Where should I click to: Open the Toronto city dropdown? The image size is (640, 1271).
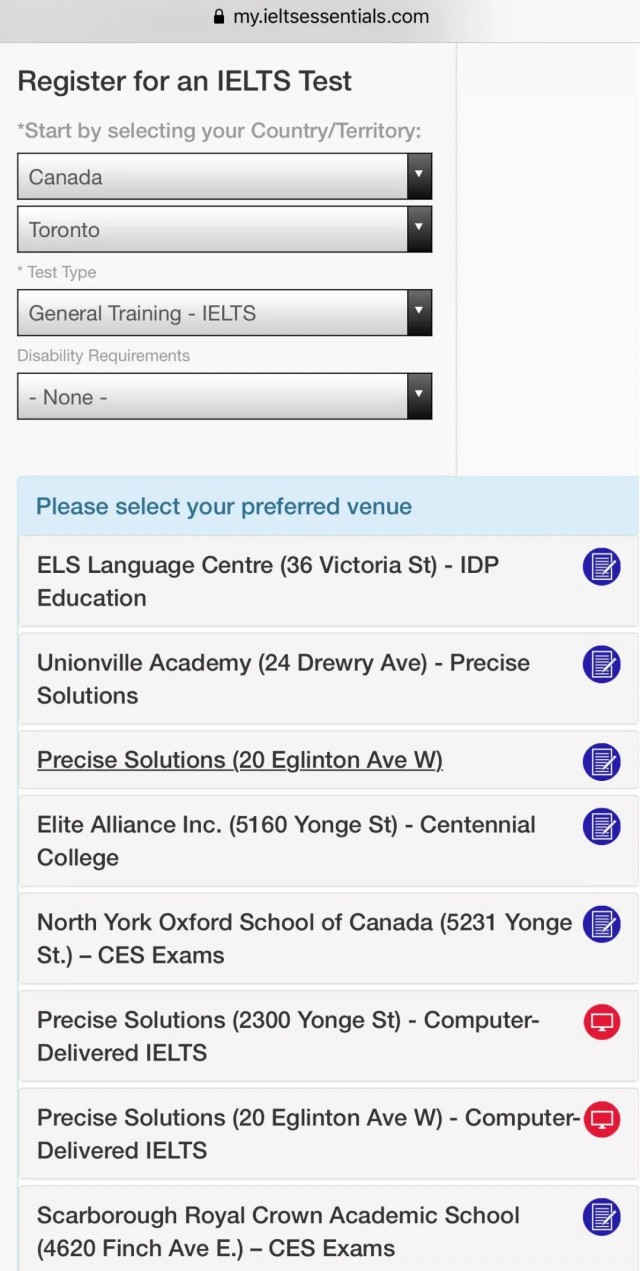click(225, 230)
